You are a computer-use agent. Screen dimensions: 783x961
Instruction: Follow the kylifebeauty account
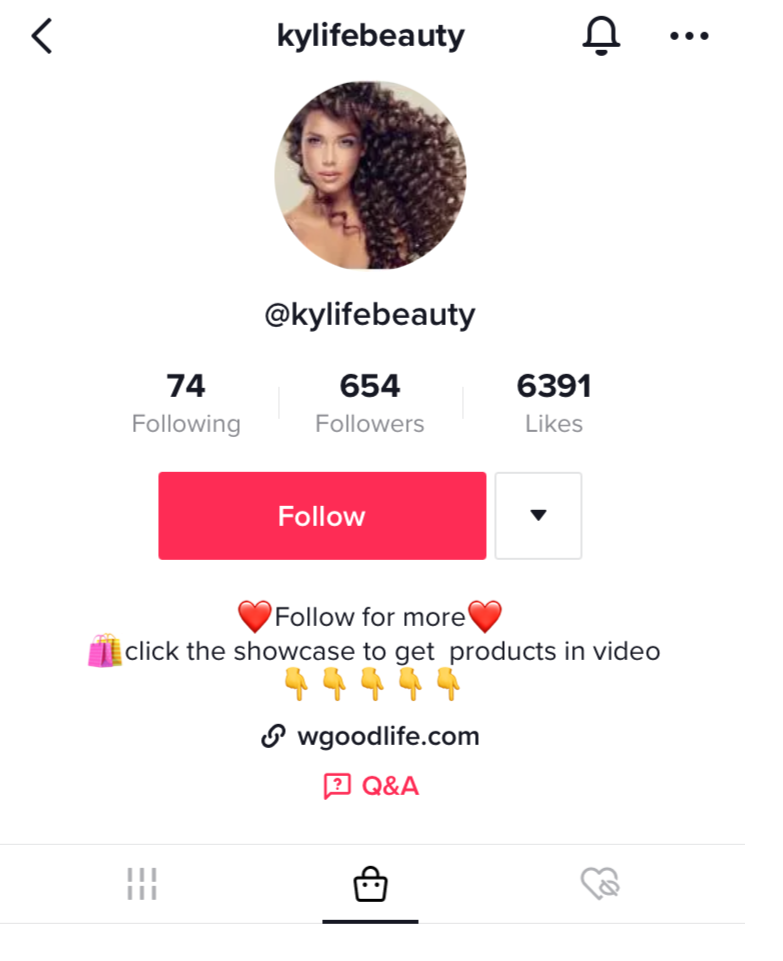(322, 516)
